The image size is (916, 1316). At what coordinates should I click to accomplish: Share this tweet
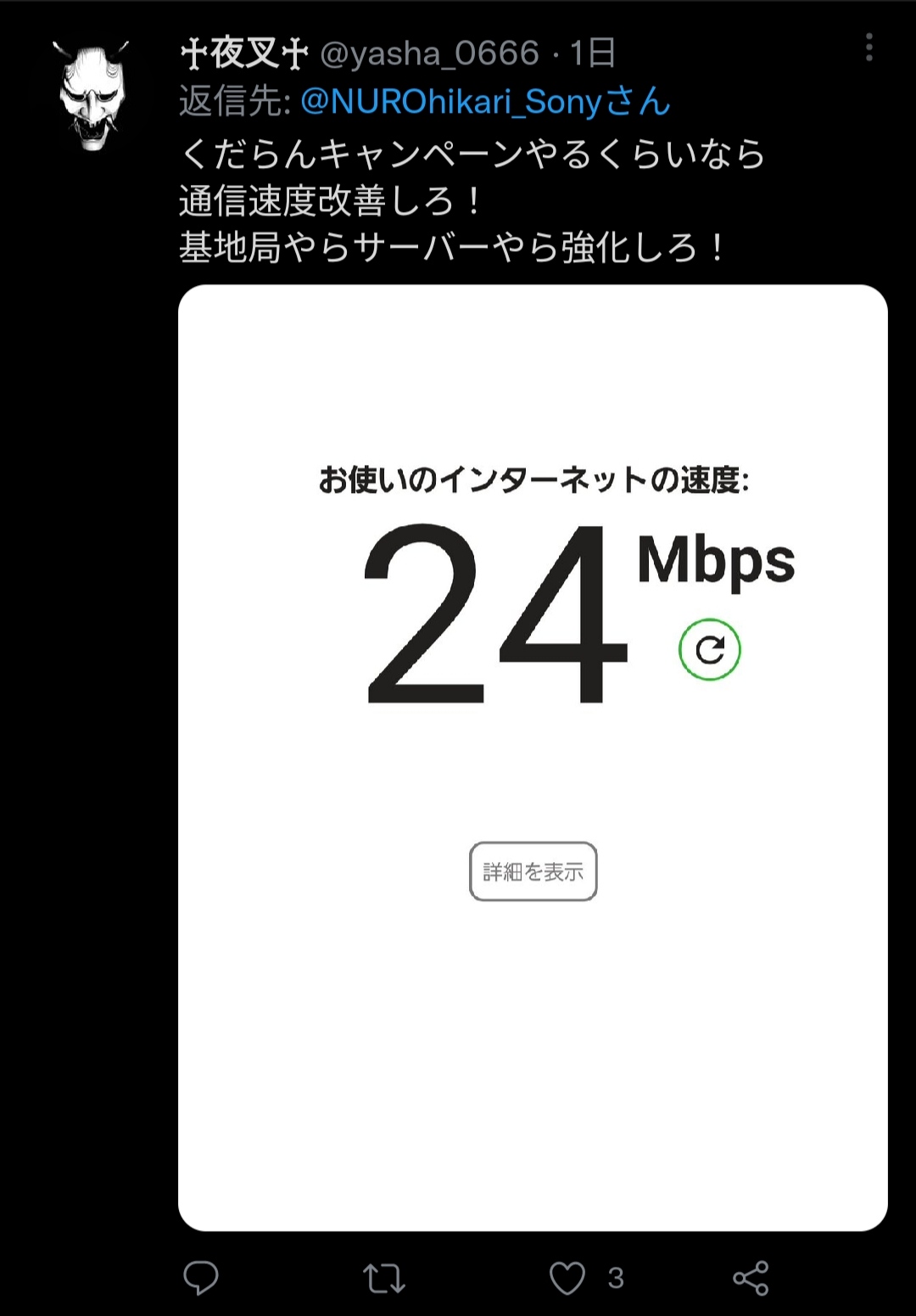751,1278
